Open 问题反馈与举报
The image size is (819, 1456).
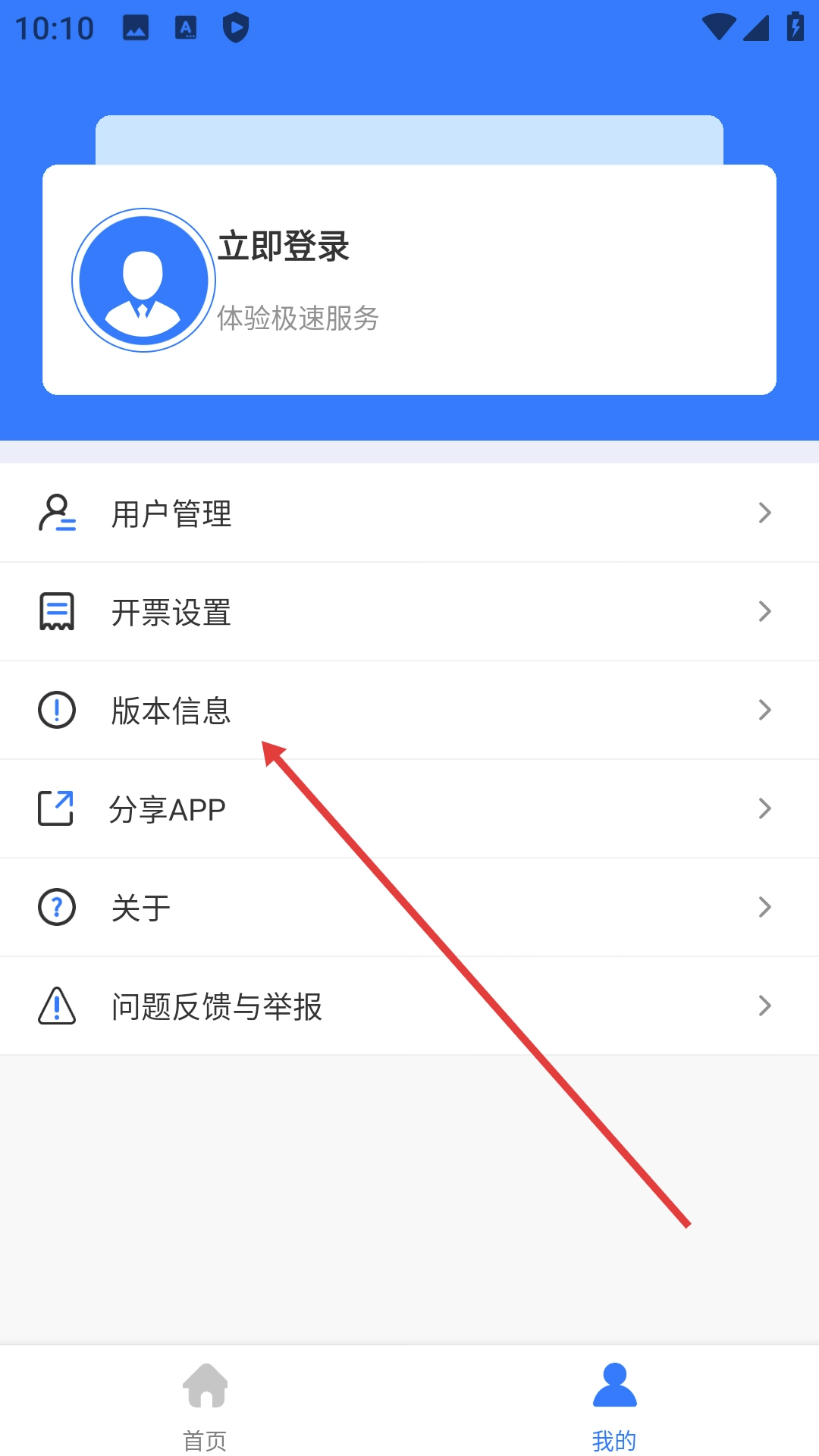[x=409, y=1006]
